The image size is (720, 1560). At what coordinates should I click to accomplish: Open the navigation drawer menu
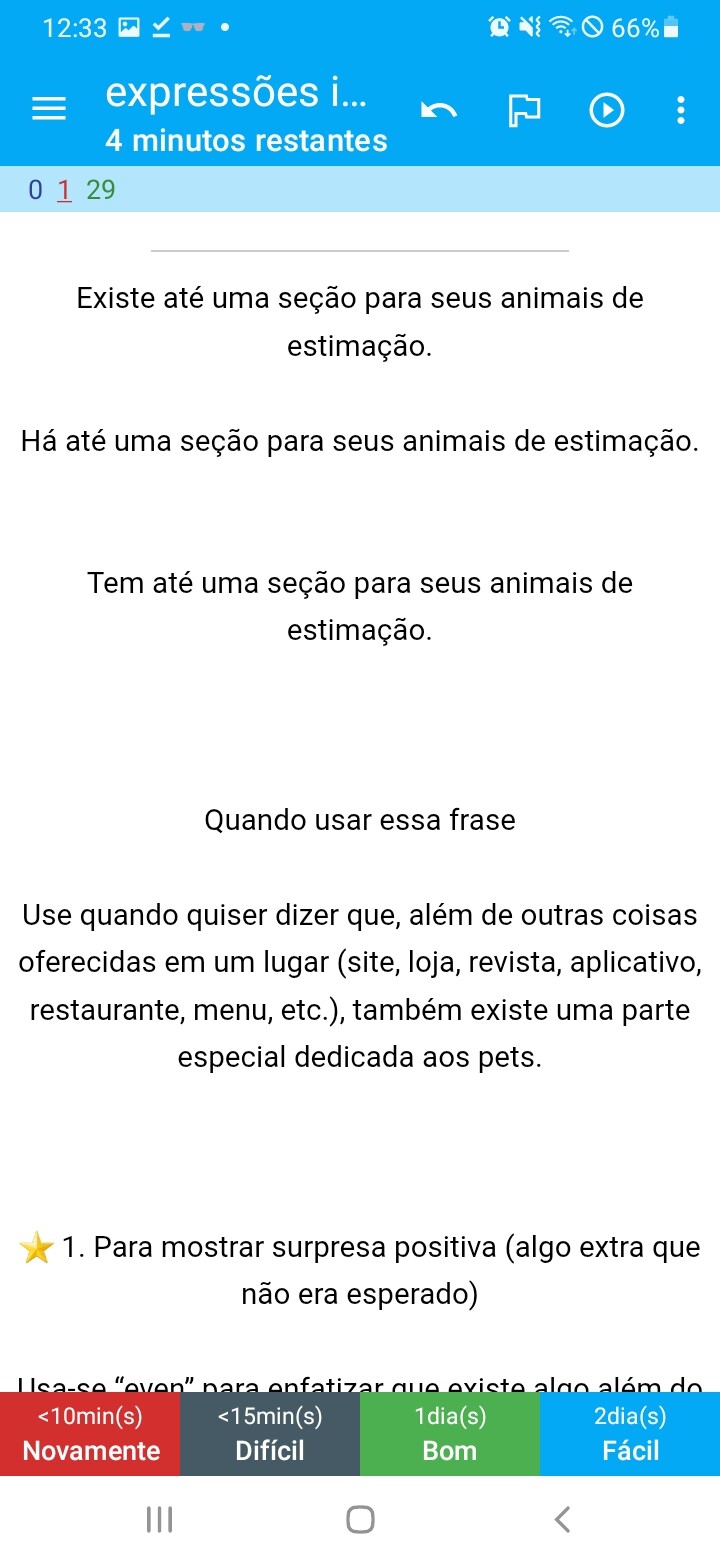(49, 110)
